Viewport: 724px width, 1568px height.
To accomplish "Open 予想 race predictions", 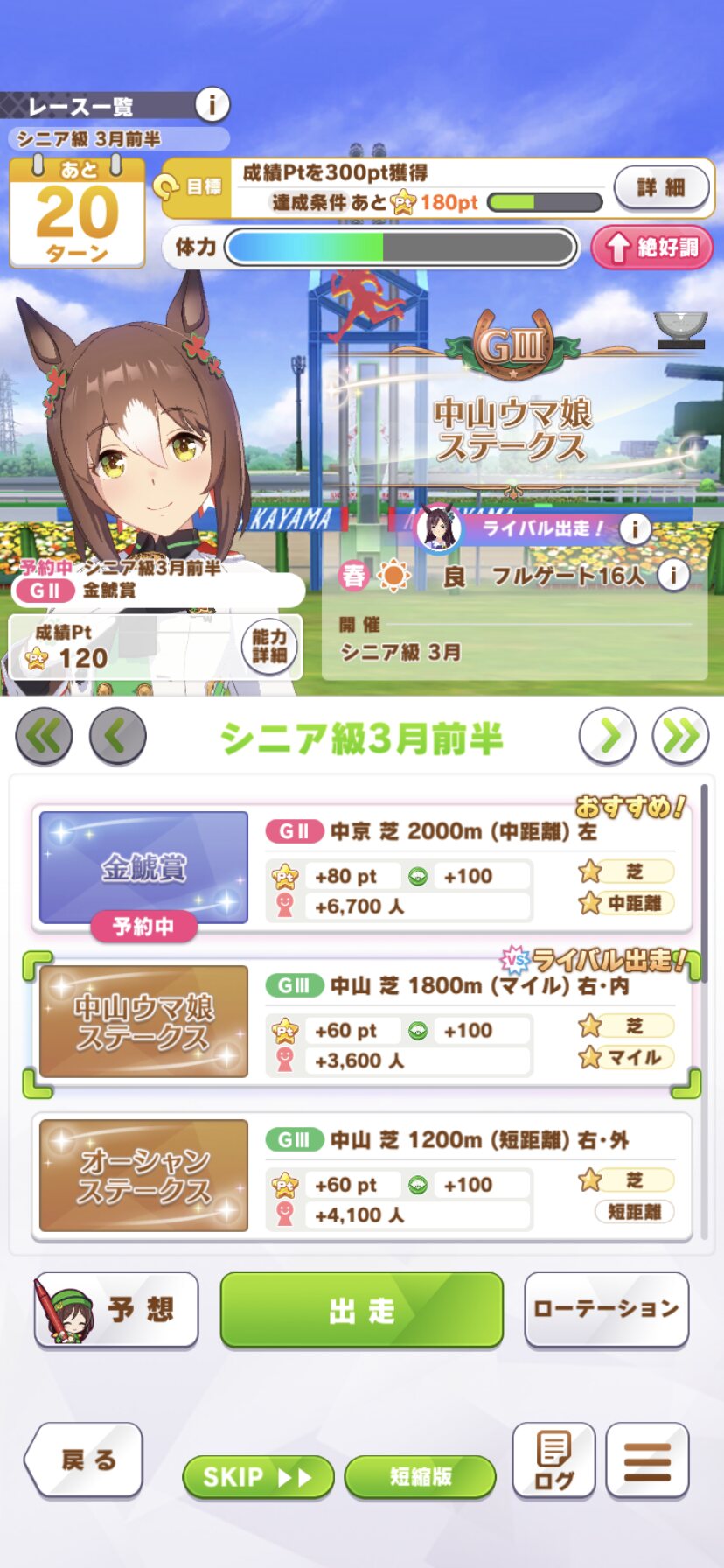I will coord(116,1310).
